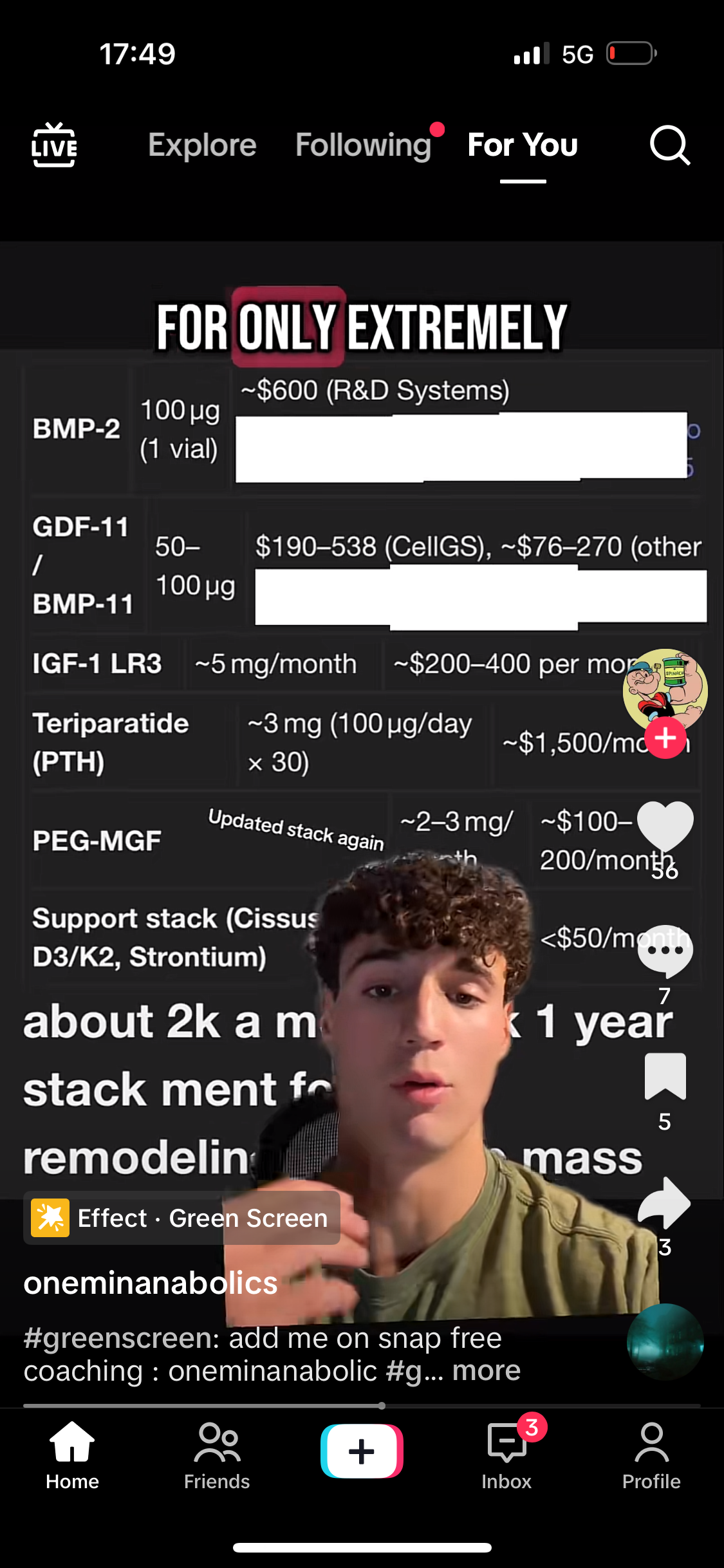The width and height of the screenshot is (724, 1568).
Task: Open the comments bubble
Action: [665, 953]
